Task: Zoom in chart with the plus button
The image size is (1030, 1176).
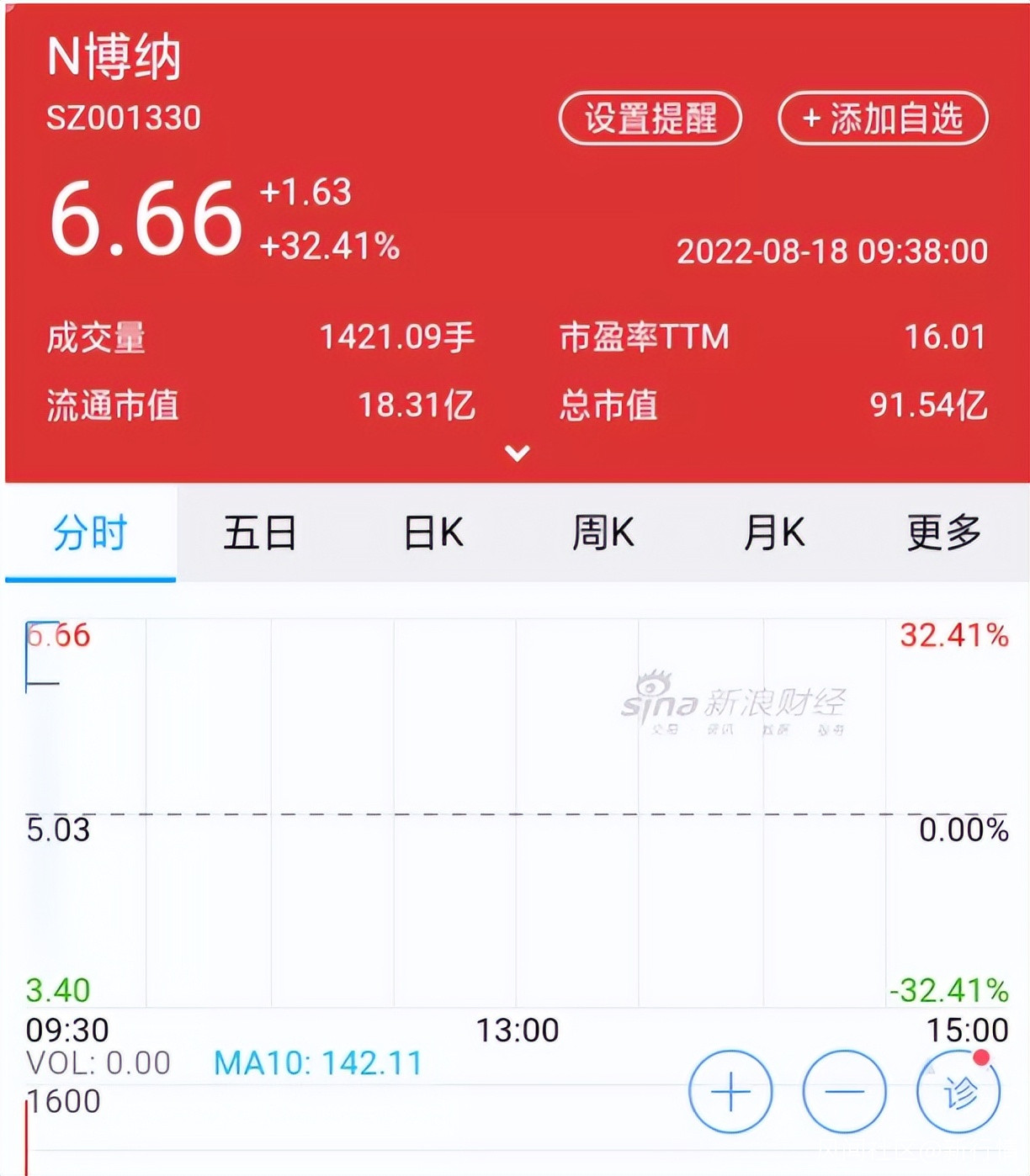Action: pyautogui.click(x=730, y=1092)
